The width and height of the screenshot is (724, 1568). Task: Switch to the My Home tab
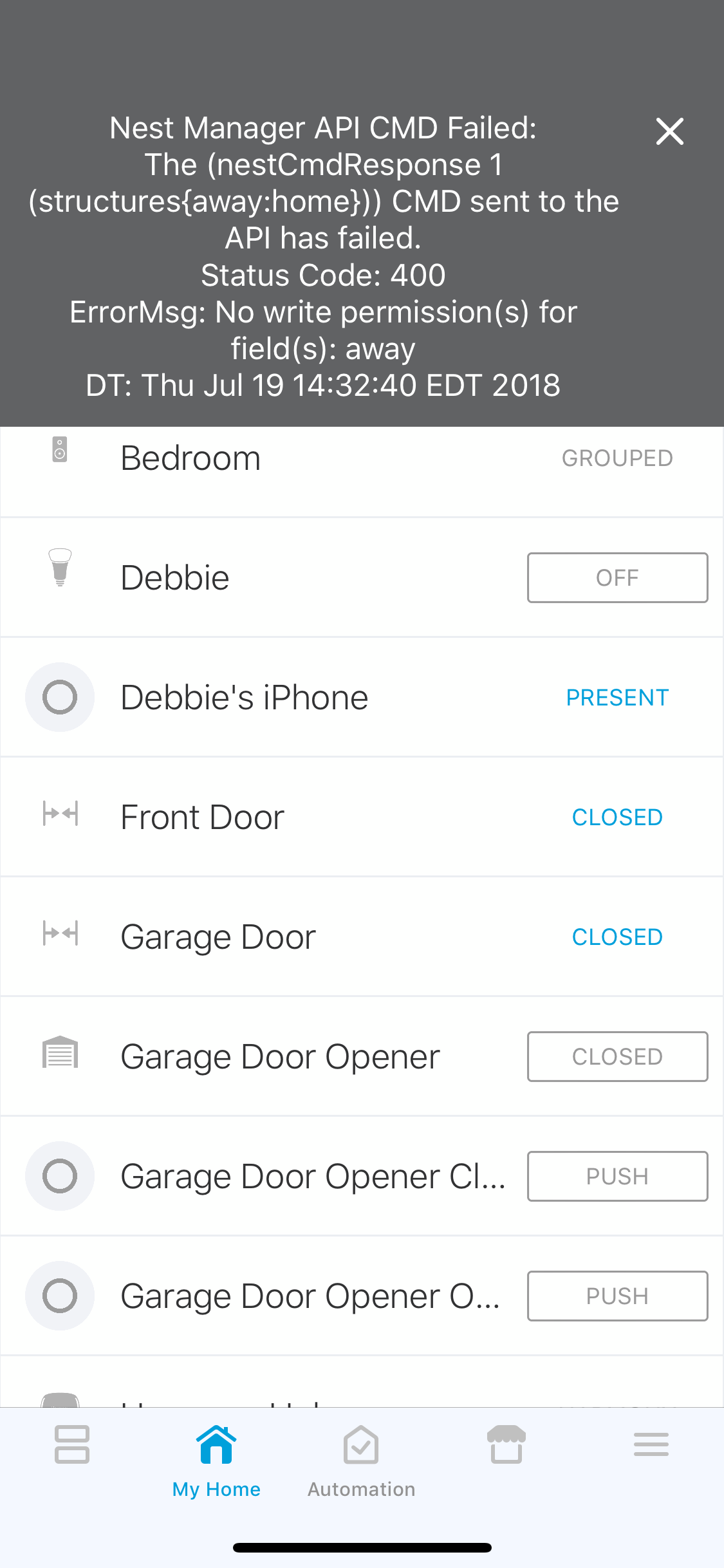click(x=216, y=1461)
